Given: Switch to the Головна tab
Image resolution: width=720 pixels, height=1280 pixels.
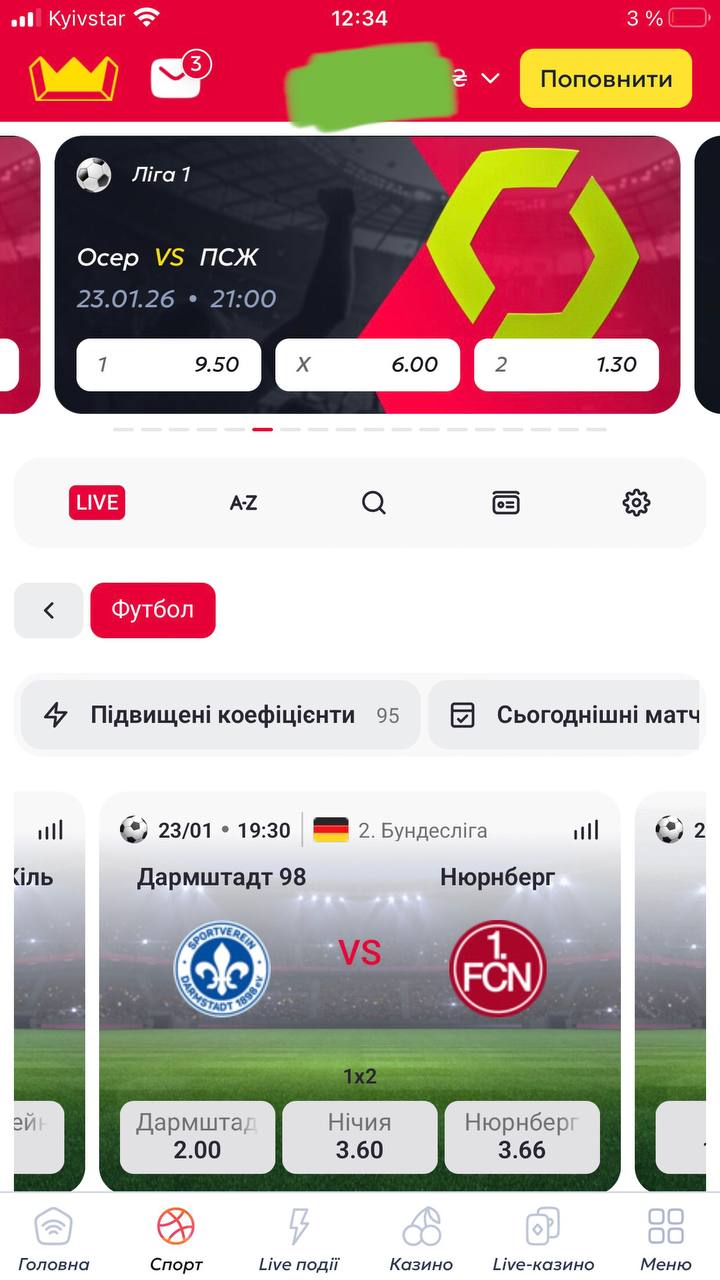Looking at the screenshot, I should point(54,1239).
